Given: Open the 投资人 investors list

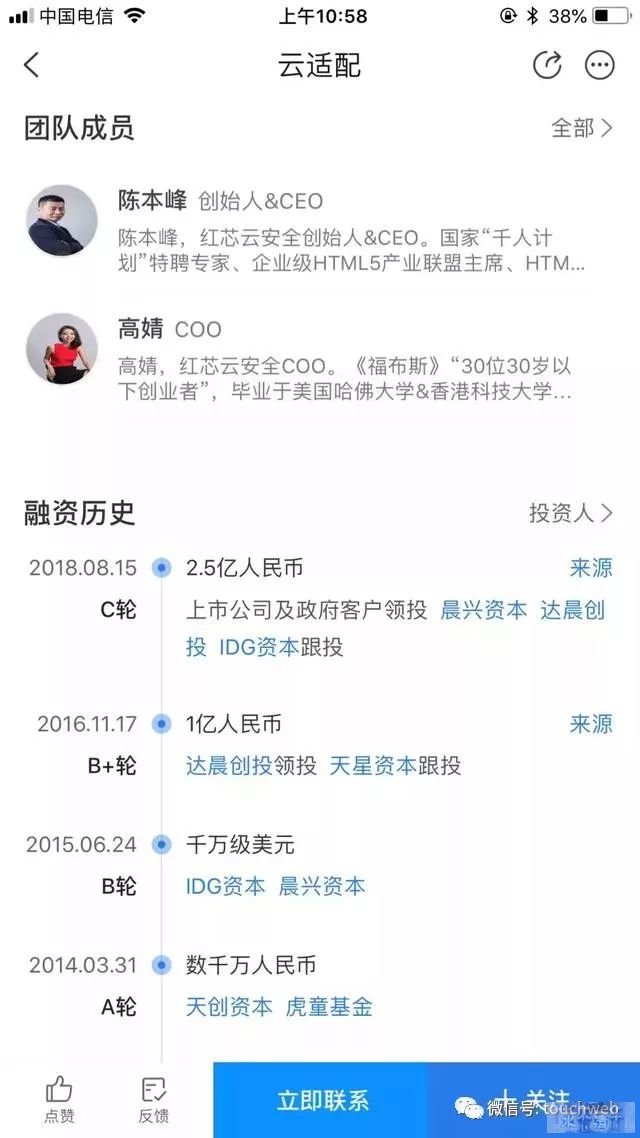Looking at the screenshot, I should click(x=570, y=513).
